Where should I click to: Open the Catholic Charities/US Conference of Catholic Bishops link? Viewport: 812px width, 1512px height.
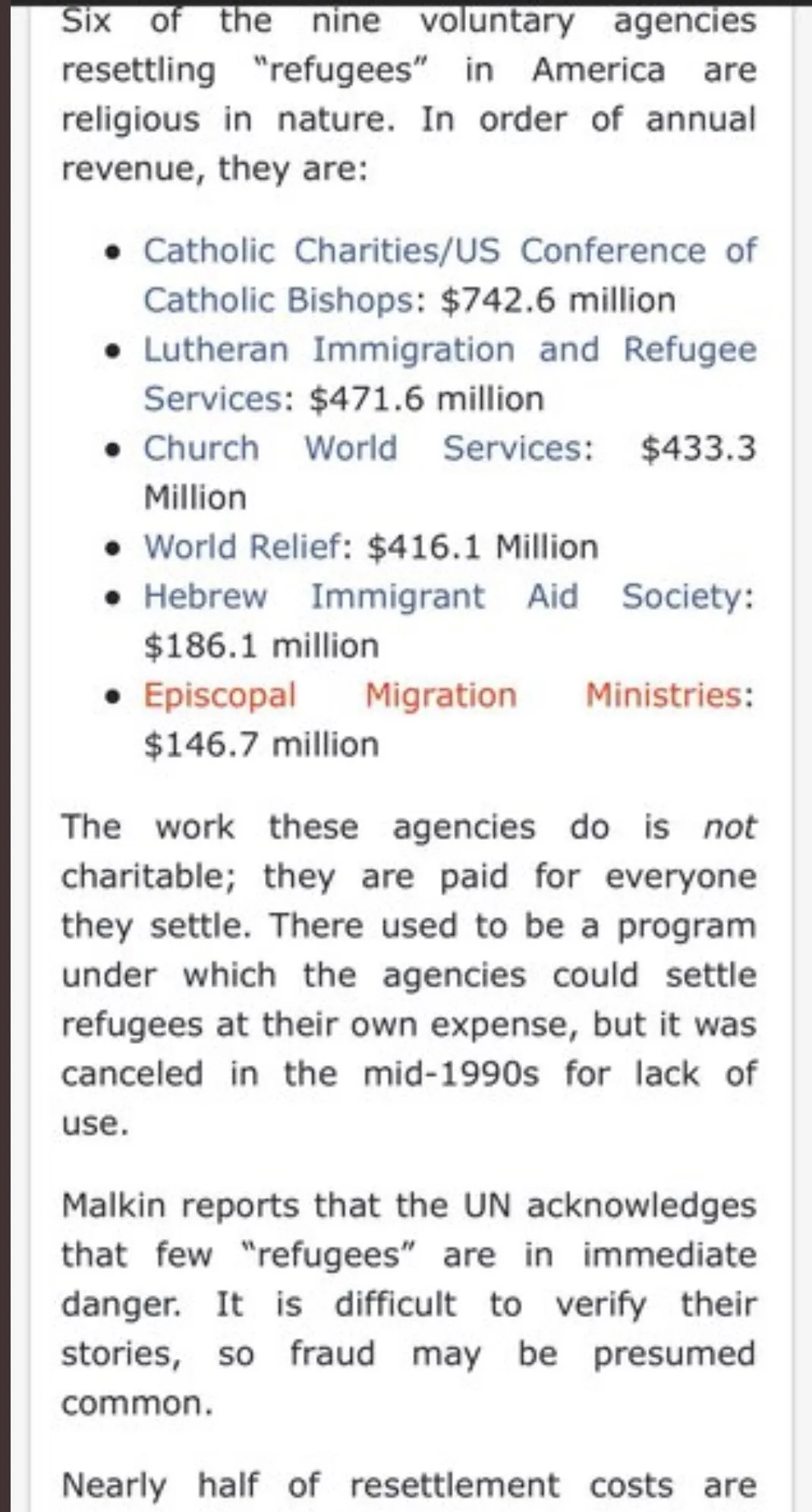(x=448, y=251)
